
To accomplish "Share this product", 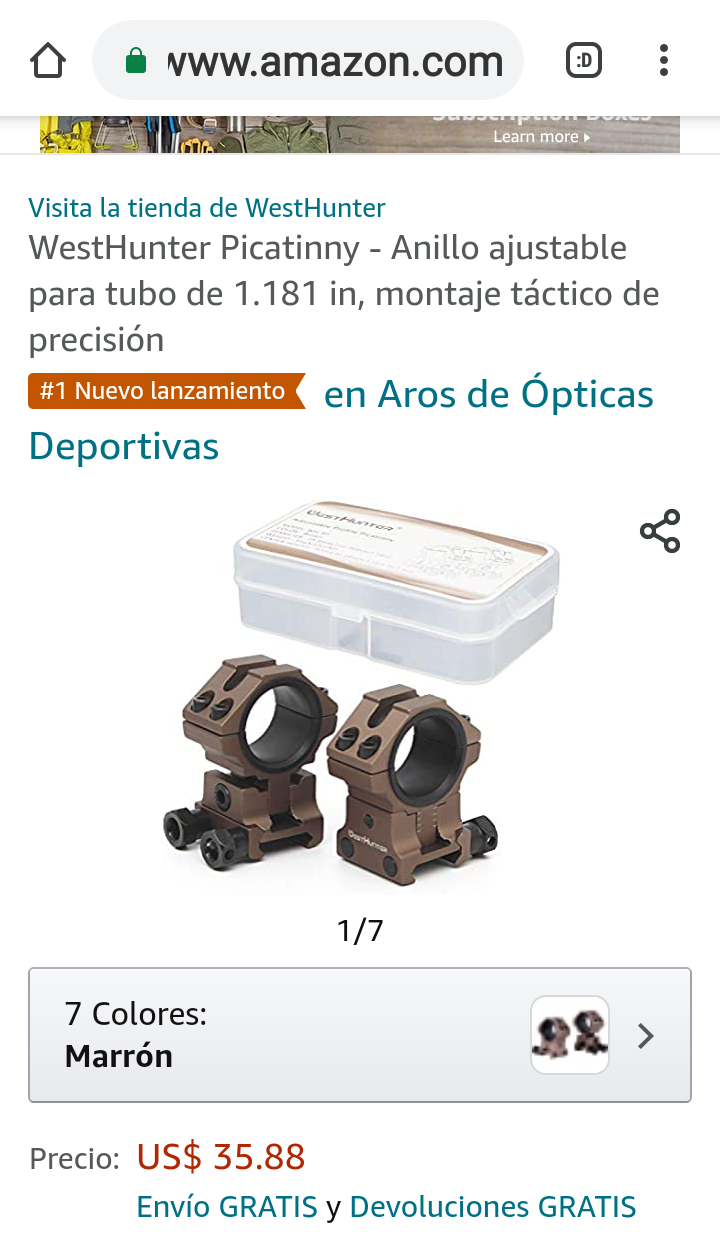I will [x=660, y=531].
